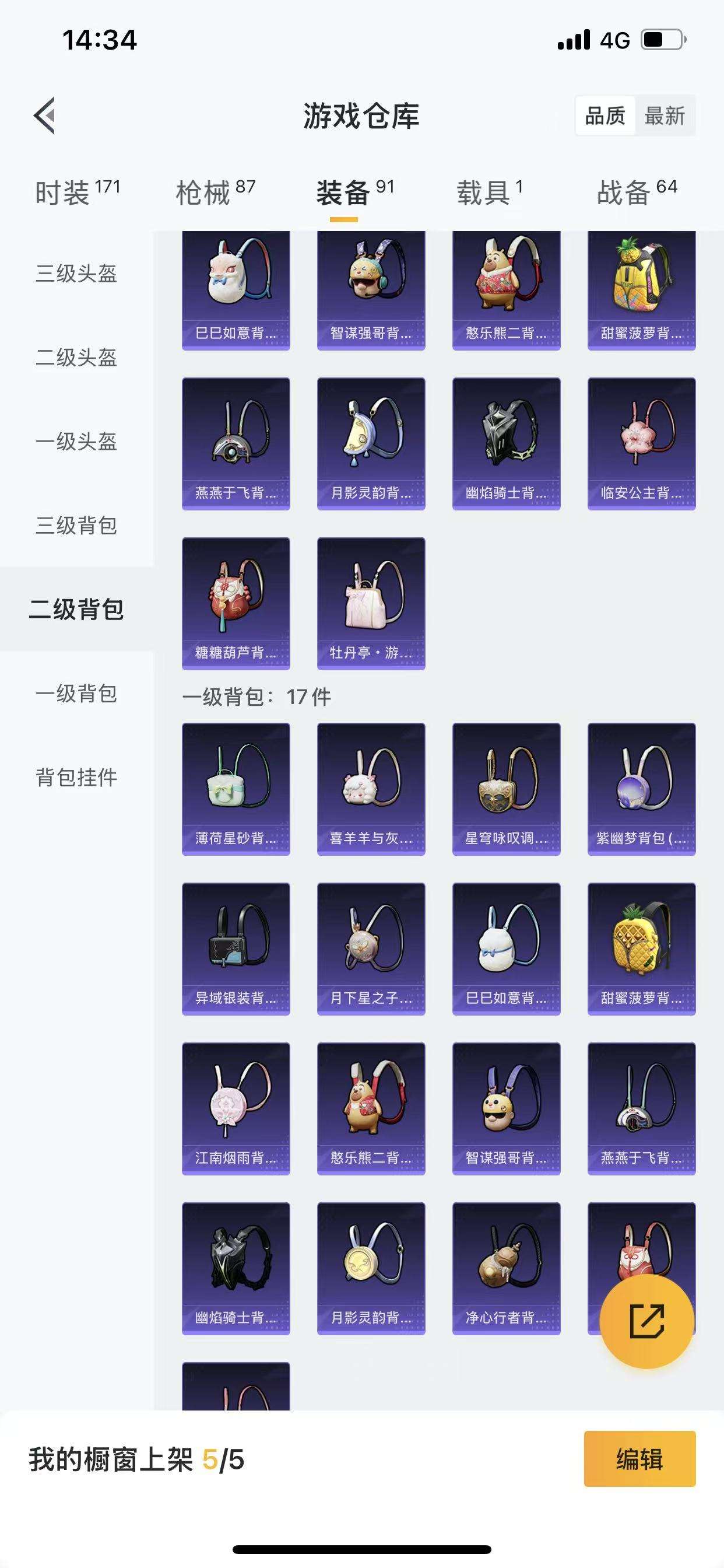Tap the yellow share floating button

[x=646, y=1321]
